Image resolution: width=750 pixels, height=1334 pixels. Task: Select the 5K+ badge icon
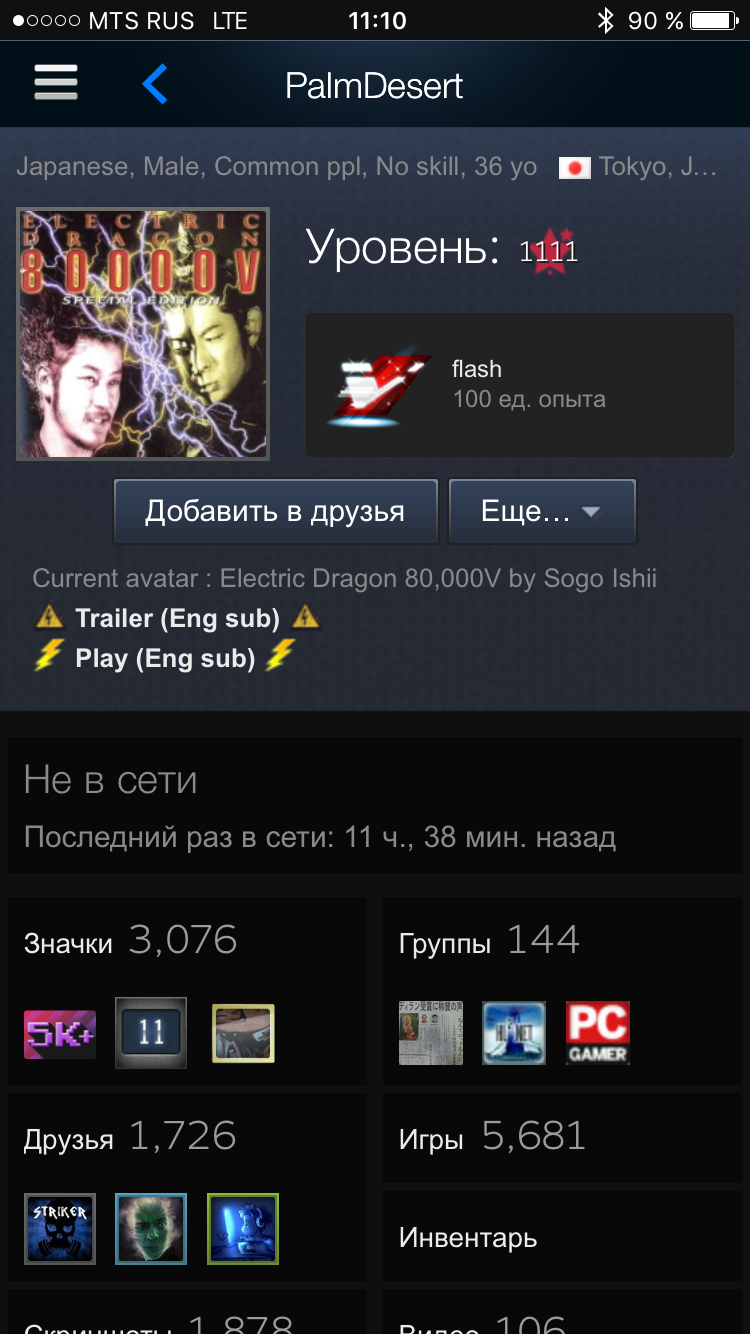(x=60, y=1034)
